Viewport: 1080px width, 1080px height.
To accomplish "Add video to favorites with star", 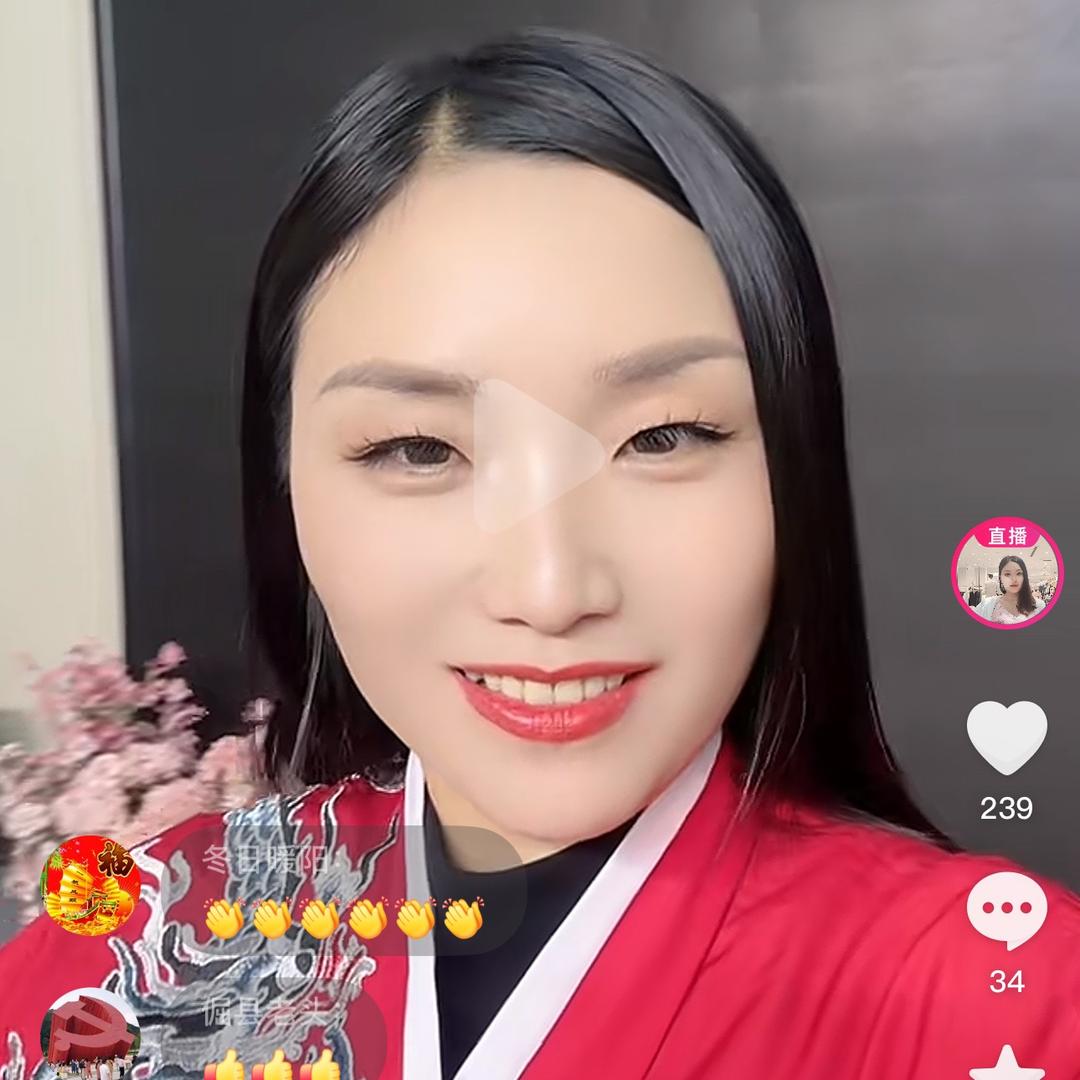I will 1006,1064.
